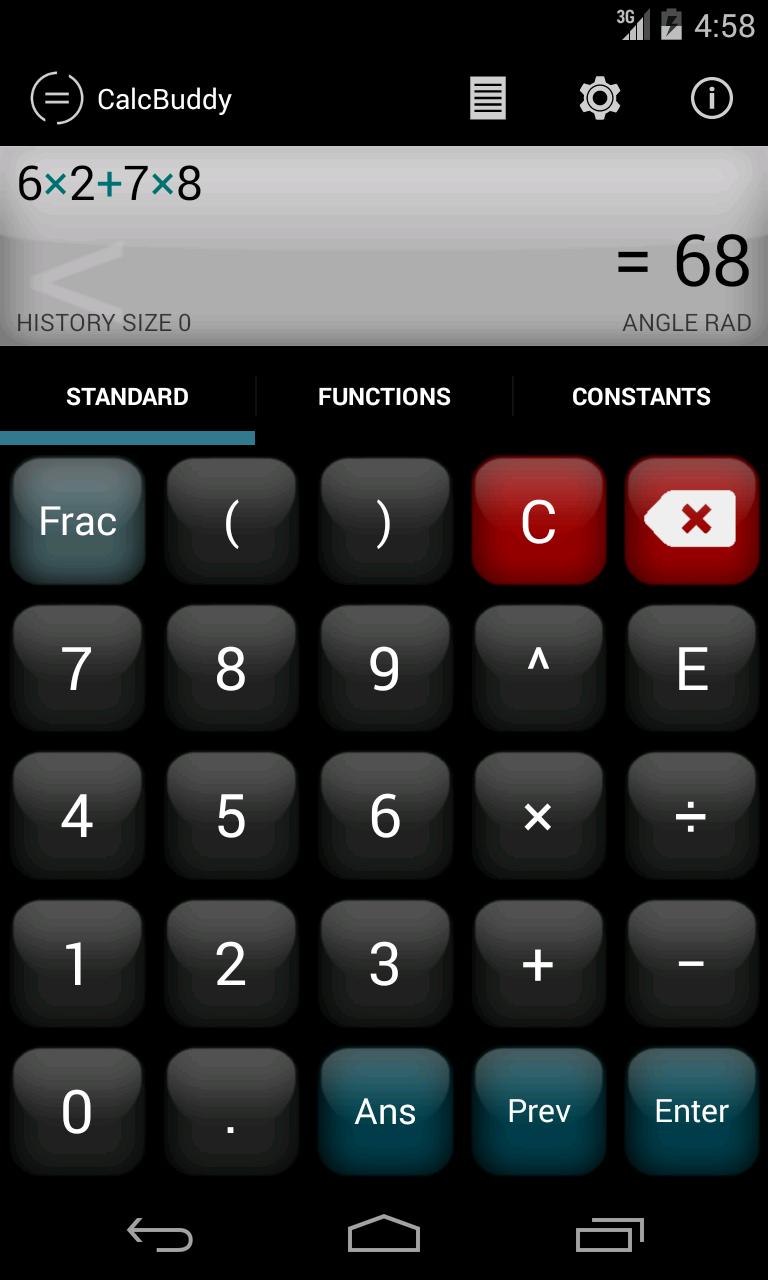Tap the decimal point key
Image resolution: width=768 pixels, height=1280 pixels.
[231, 1111]
